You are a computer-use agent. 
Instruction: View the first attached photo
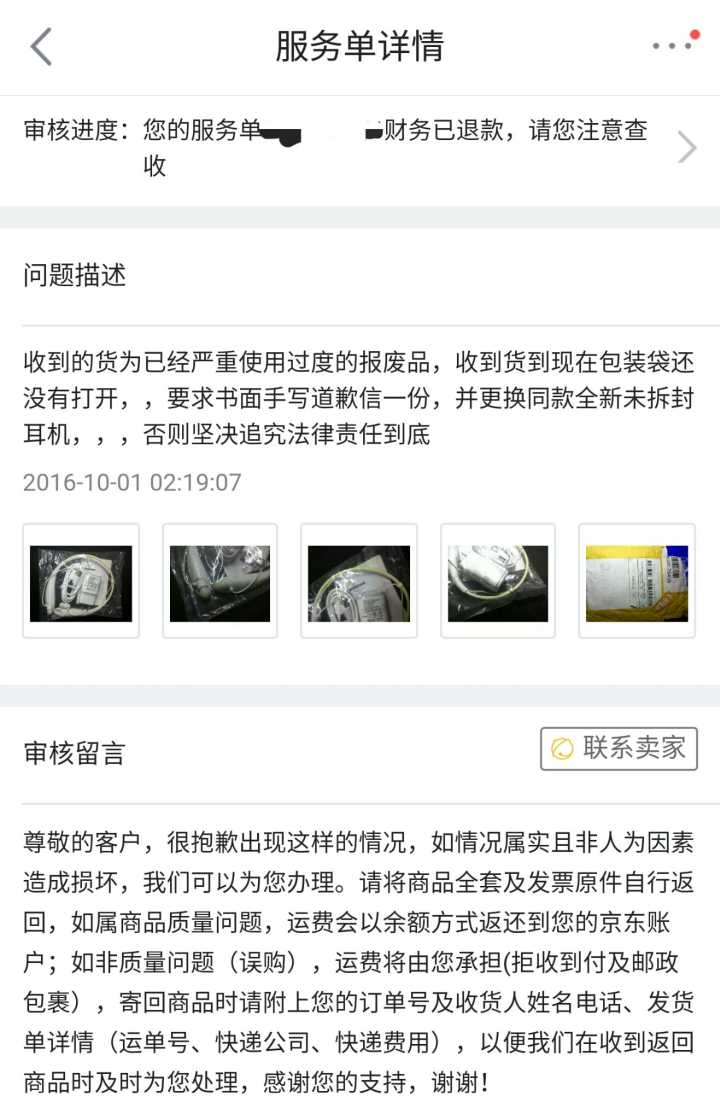81,581
